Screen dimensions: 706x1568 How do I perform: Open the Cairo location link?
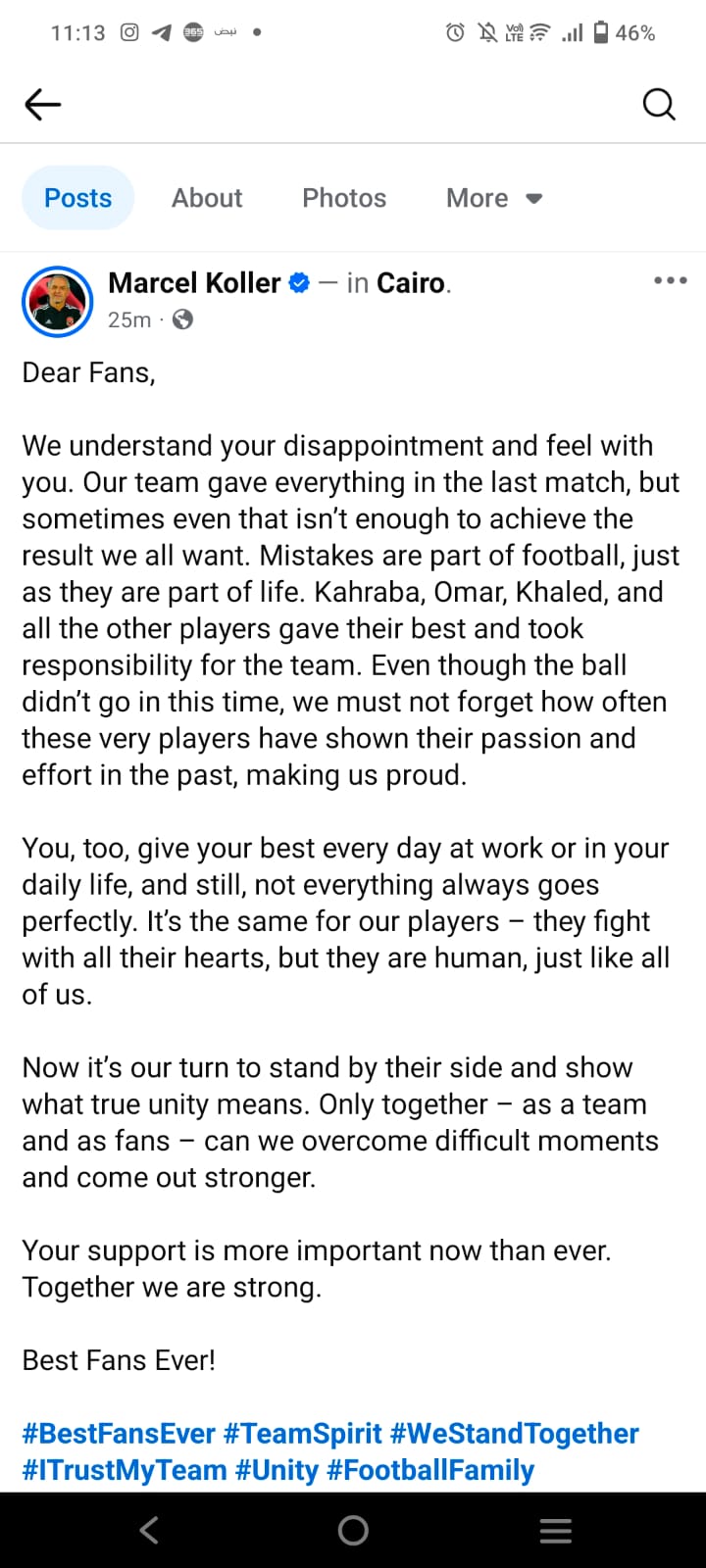point(411,283)
